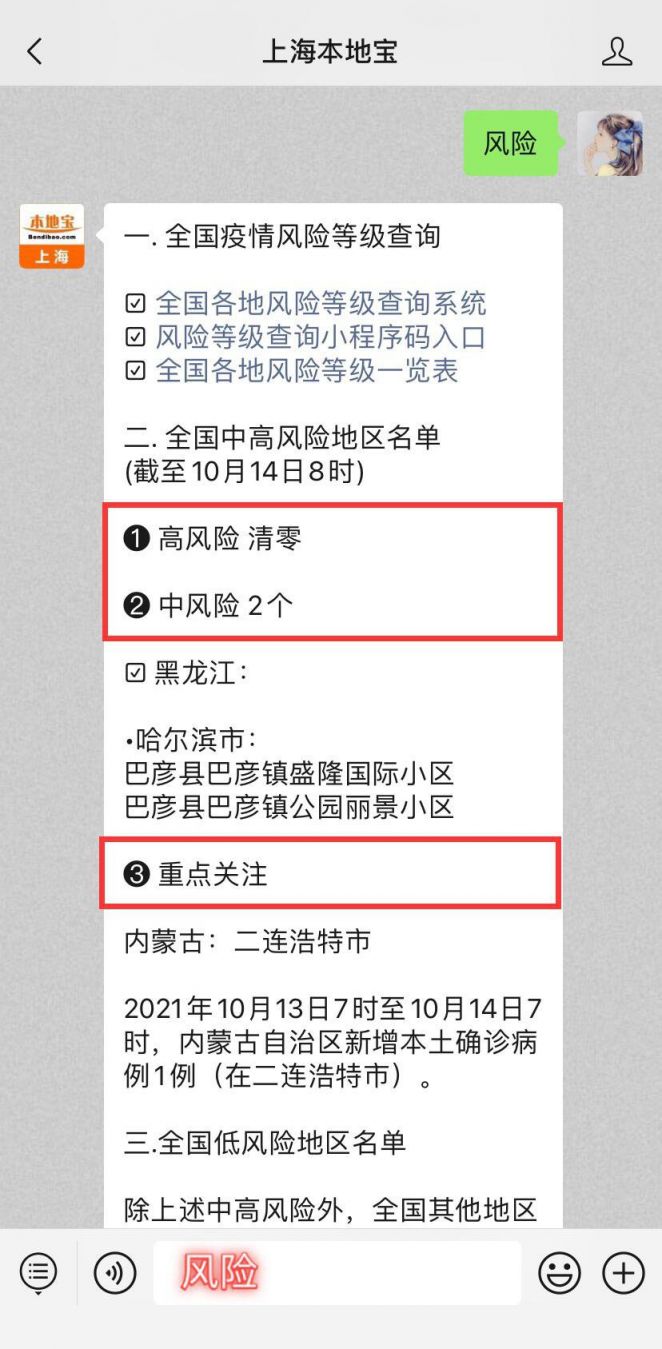Open 全国各地风险等级查询系统 link
Screen dimensions: 662x1349
320,303
